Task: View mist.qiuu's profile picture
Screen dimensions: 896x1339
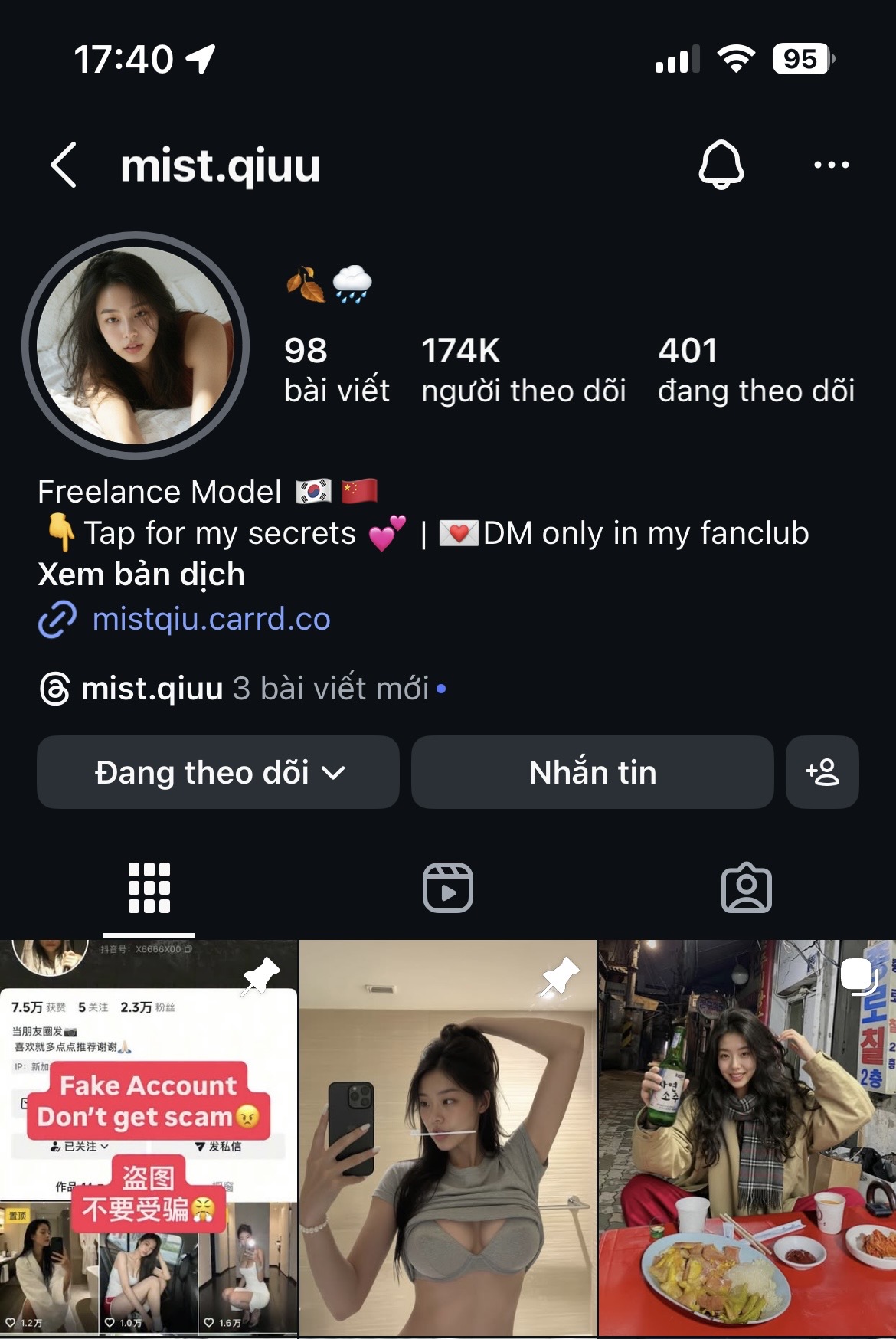Action: [136, 345]
